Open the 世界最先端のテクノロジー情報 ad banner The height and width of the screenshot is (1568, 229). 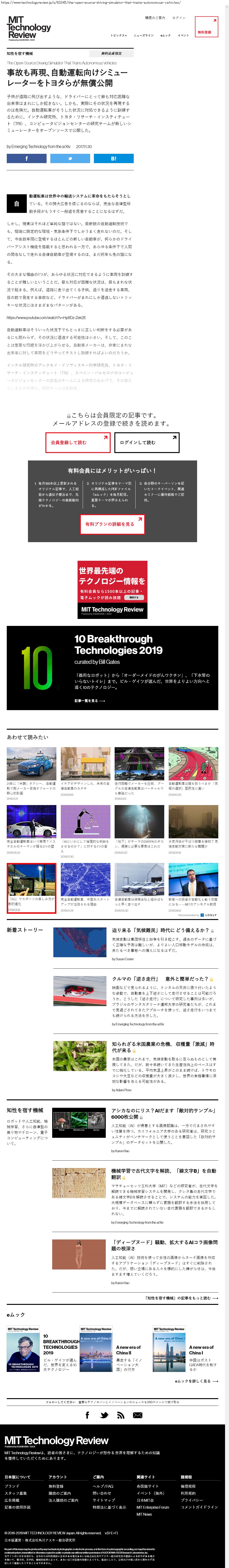[112, 589]
